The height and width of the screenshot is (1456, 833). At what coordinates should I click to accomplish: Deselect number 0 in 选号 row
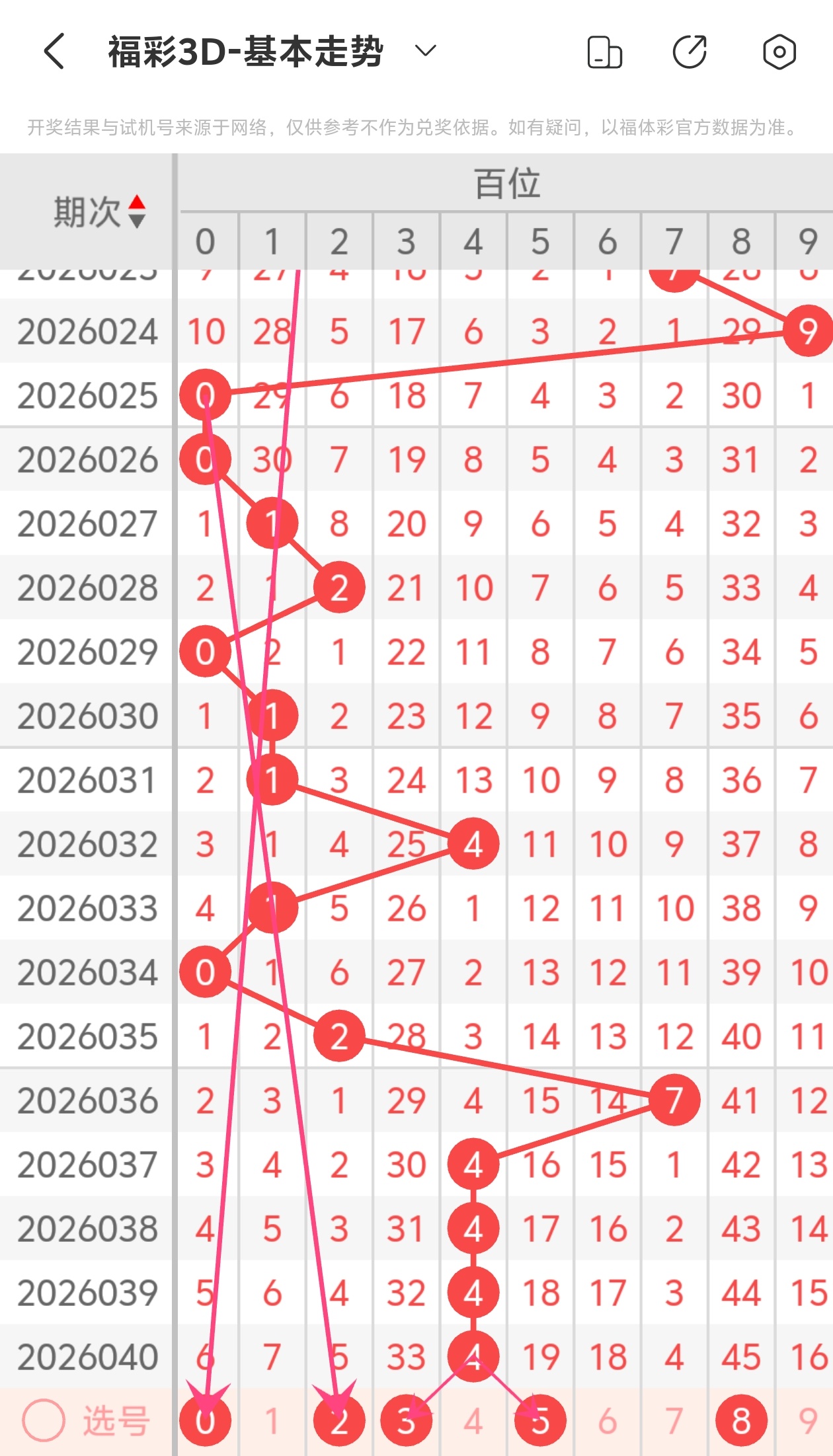click(205, 1420)
